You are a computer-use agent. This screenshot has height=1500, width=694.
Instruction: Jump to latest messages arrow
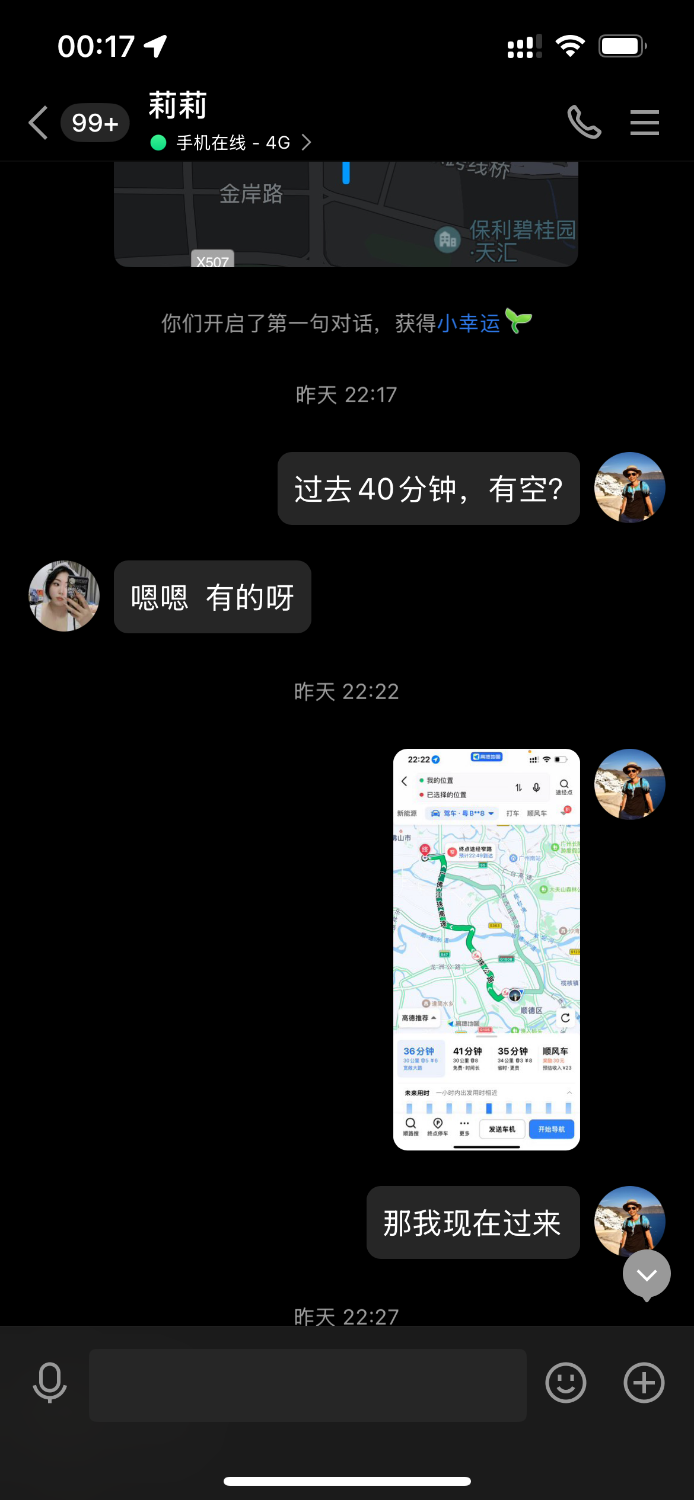[646, 1275]
